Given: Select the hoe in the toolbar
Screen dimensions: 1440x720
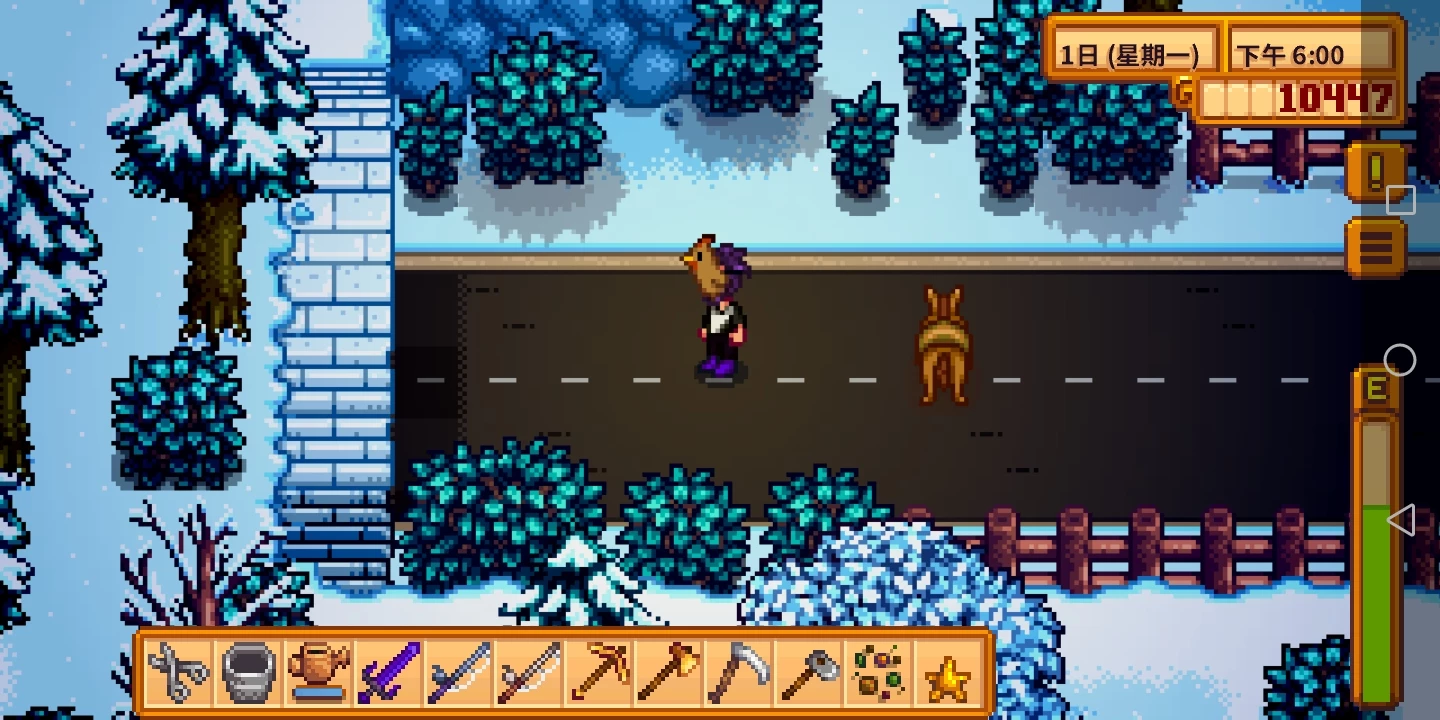Looking at the screenshot, I should pyautogui.click(x=808, y=672).
